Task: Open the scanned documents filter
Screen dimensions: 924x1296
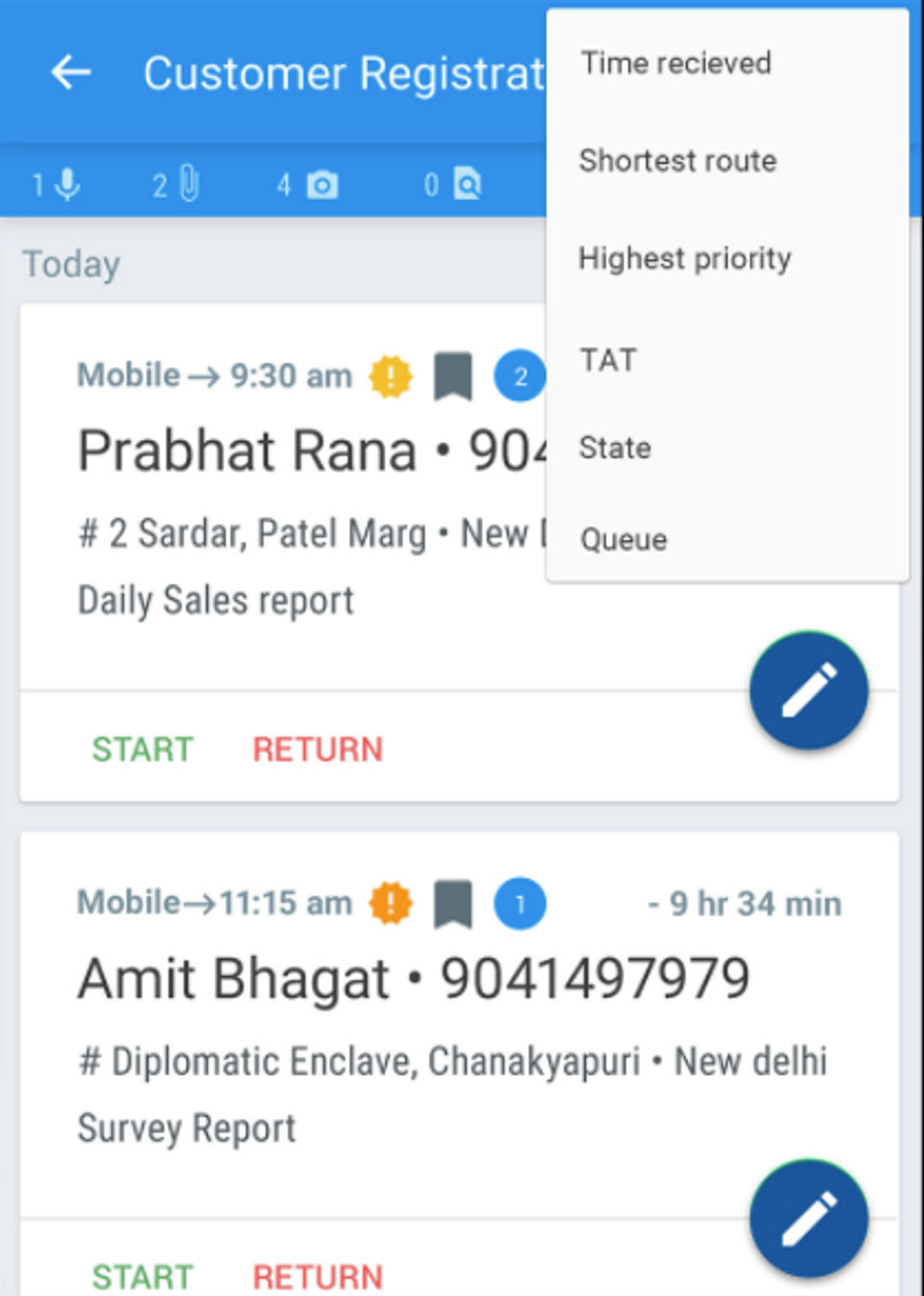Action: [454, 184]
